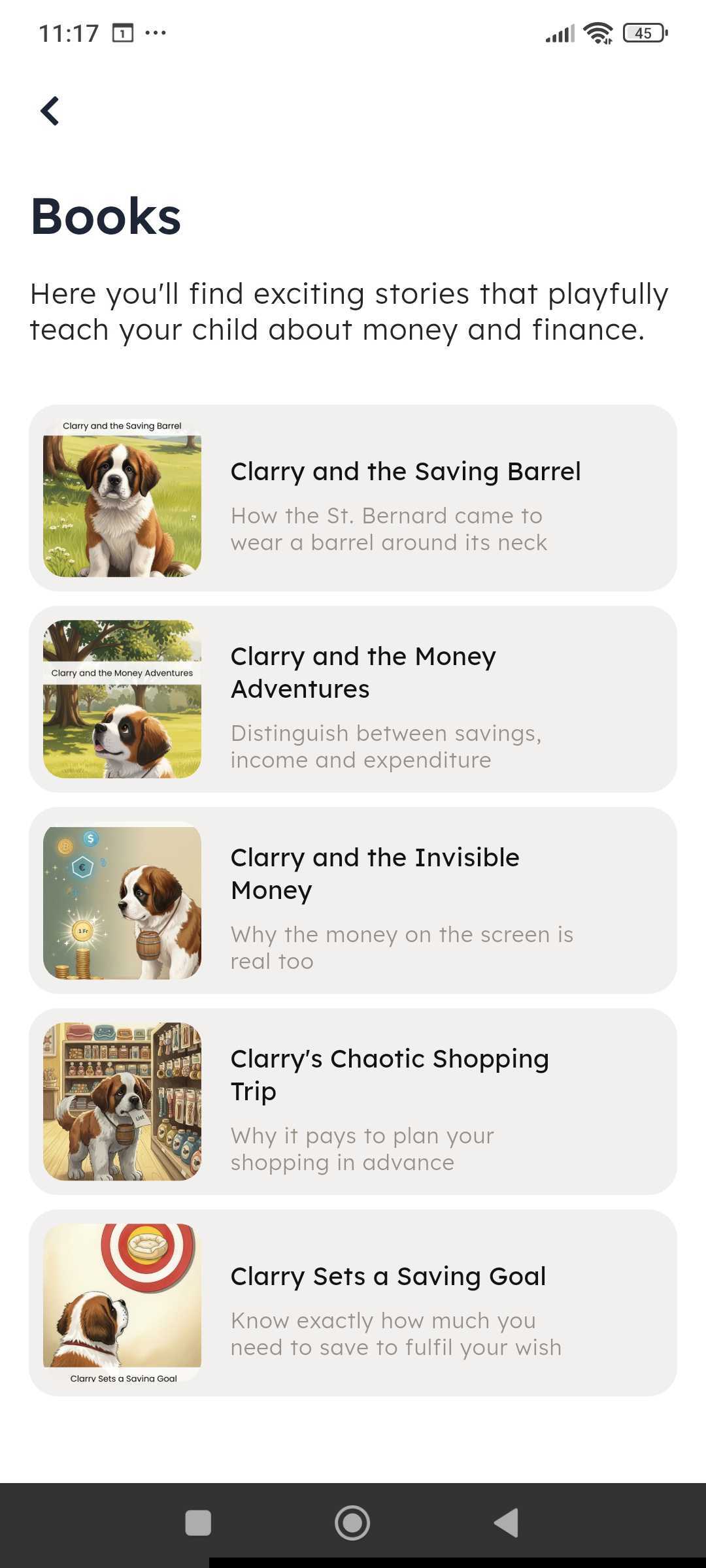Select the Clarry Sets a Saving Goal book
The image size is (706, 1568).
click(353, 1303)
